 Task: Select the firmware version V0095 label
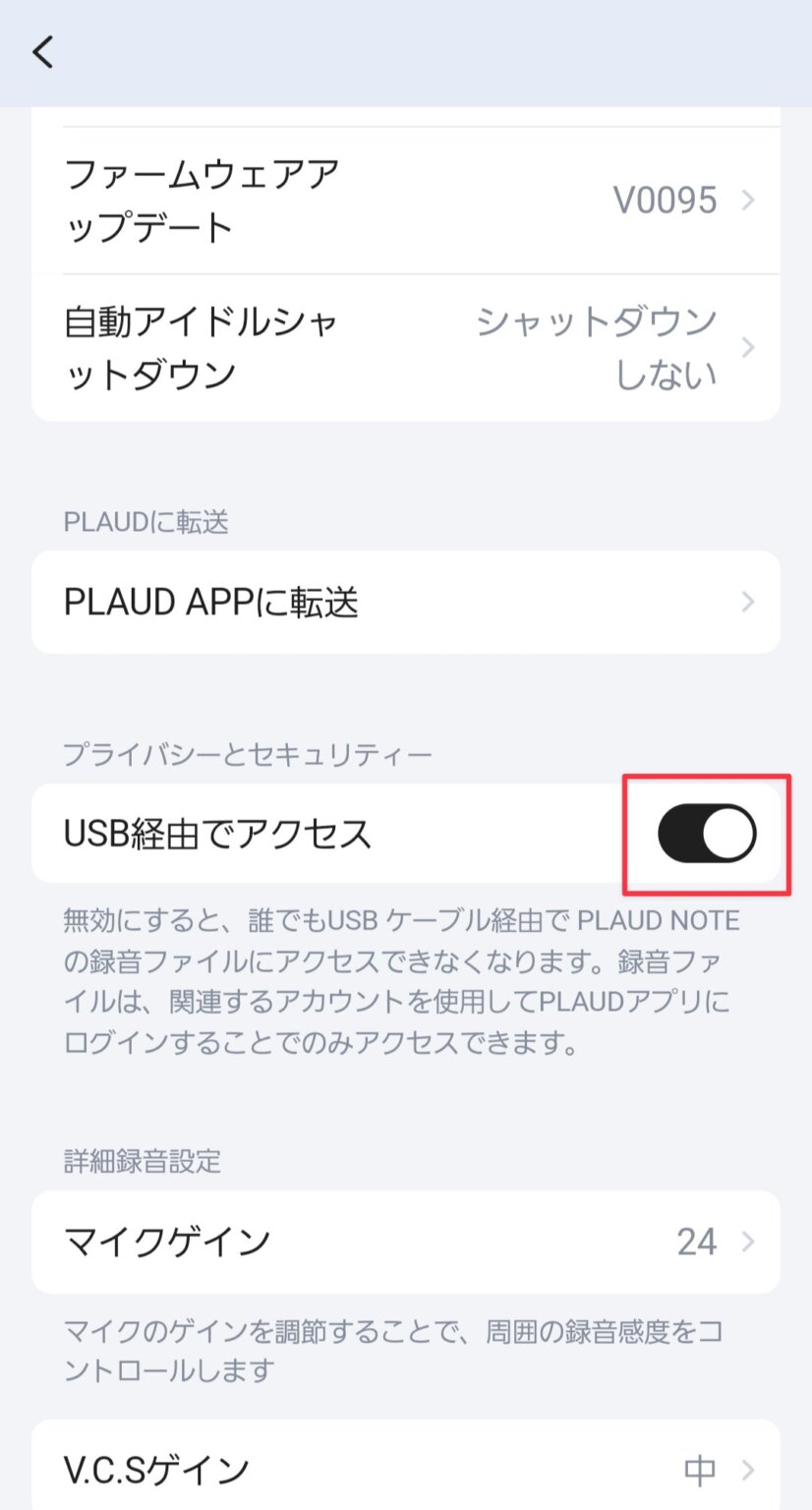(x=667, y=200)
